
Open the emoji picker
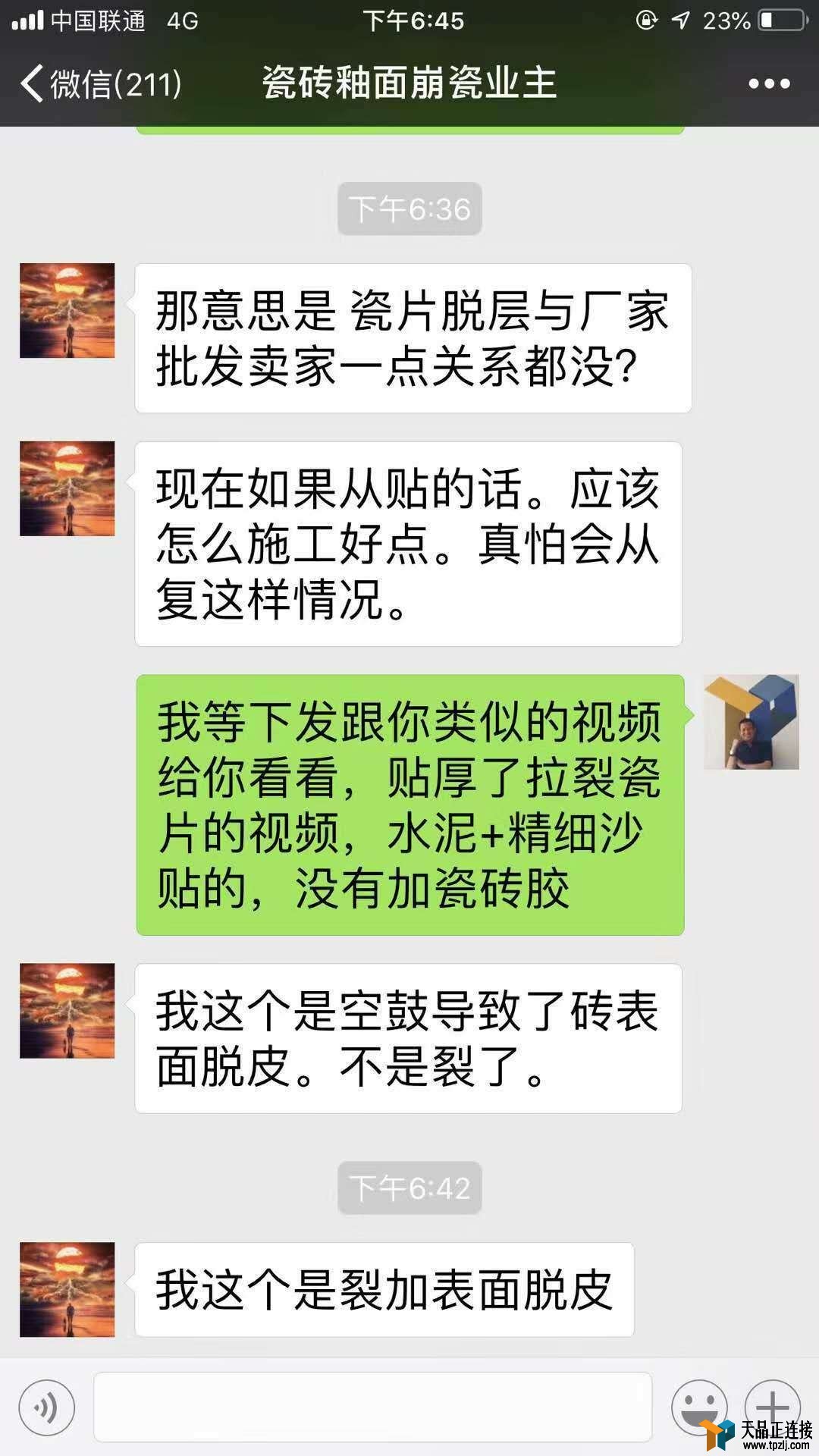coord(698,1407)
